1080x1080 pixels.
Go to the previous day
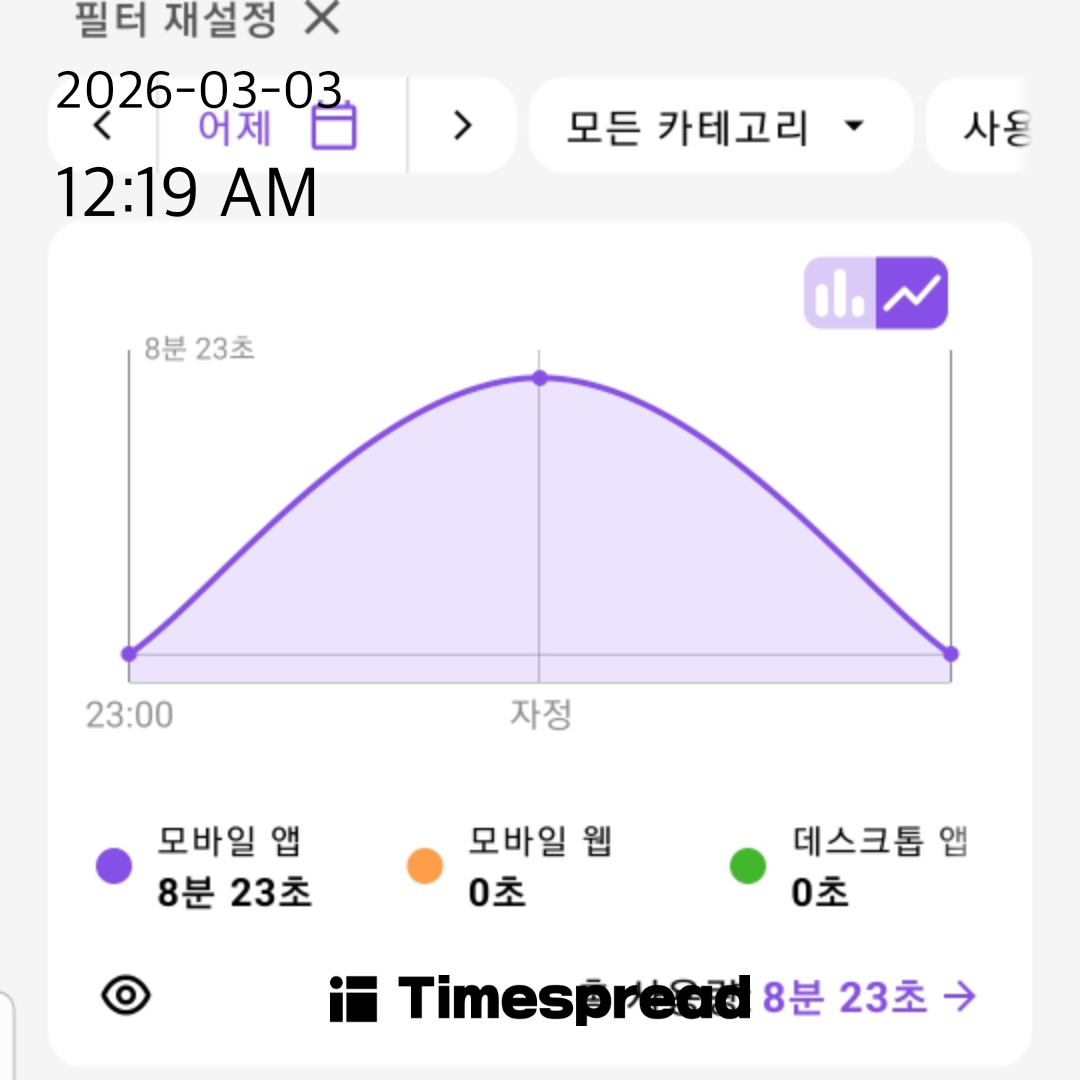(102, 127)
